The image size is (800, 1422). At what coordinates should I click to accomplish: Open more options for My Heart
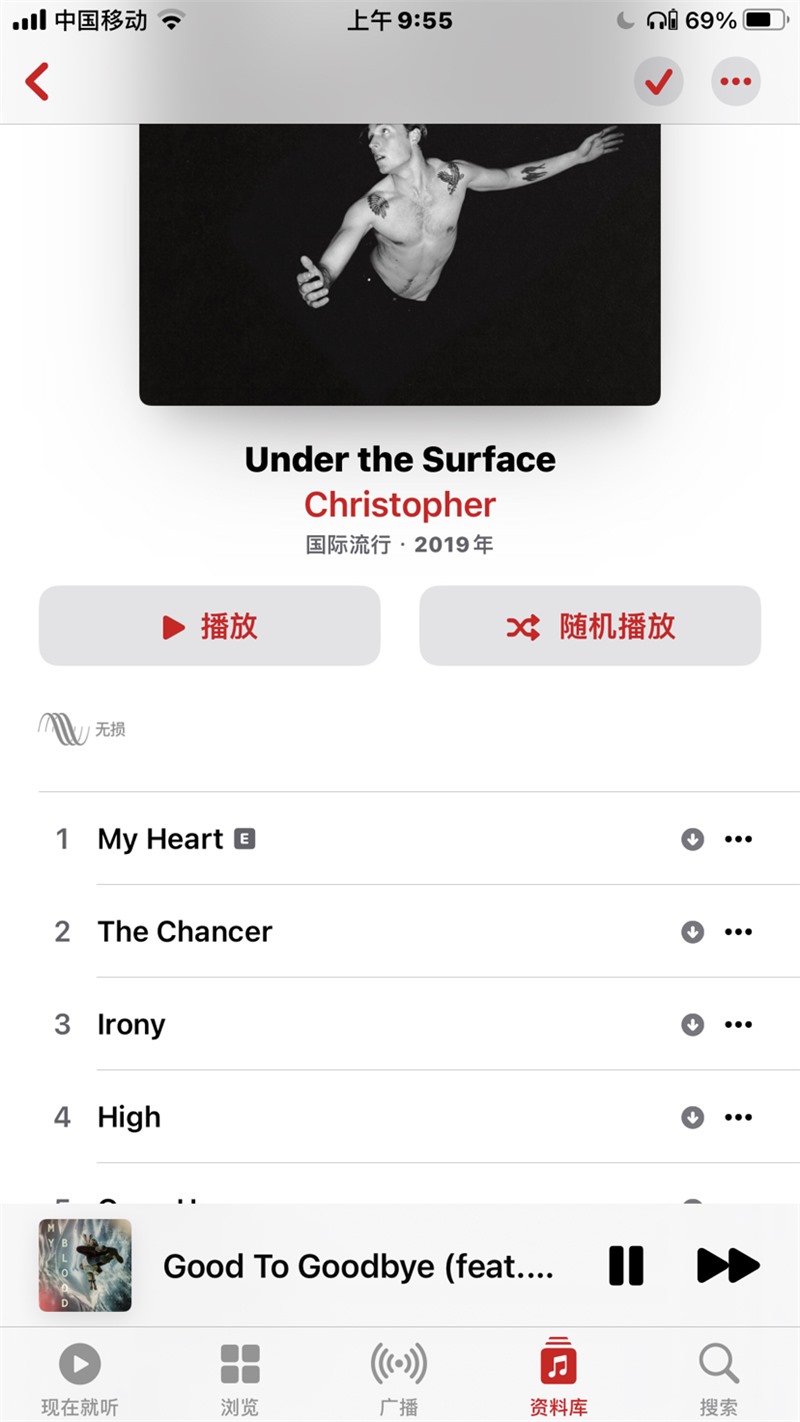tap(738, 839)
